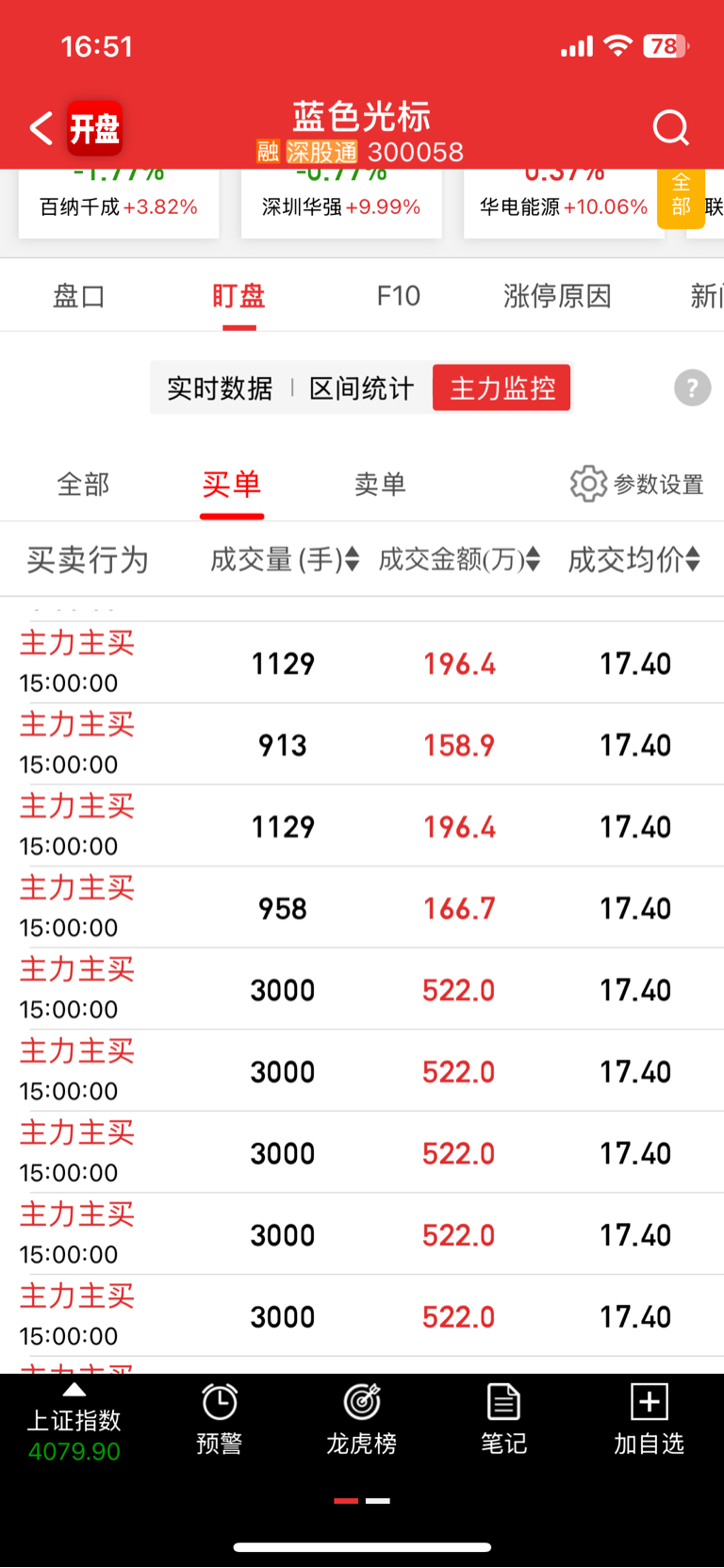Screen dimensions: 724x1568
Task: Open the question mark help icon
Action: [693, 388]
